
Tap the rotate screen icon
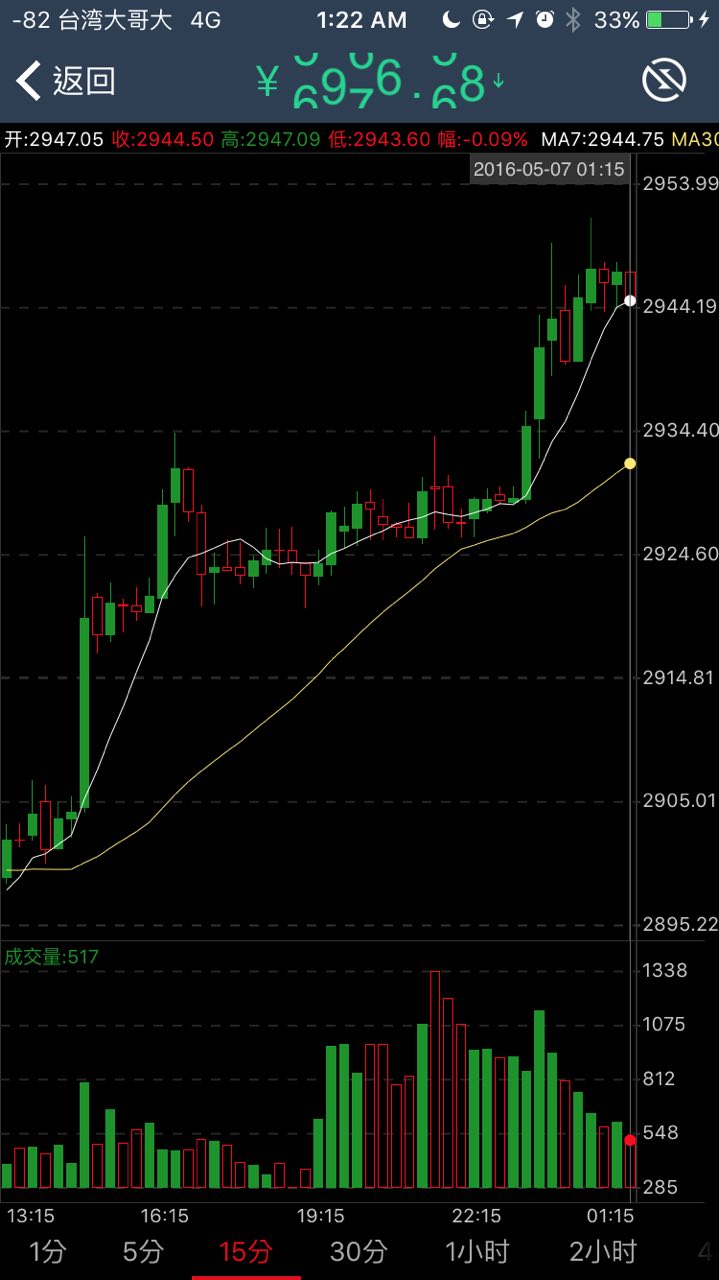point(664,80)
